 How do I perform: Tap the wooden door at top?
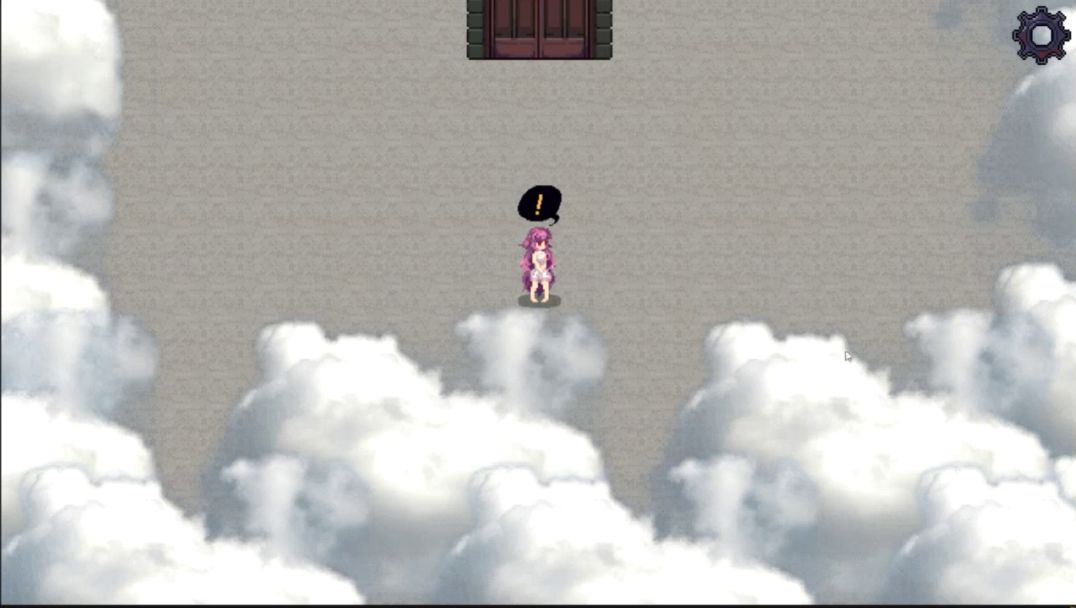point(539,28)
